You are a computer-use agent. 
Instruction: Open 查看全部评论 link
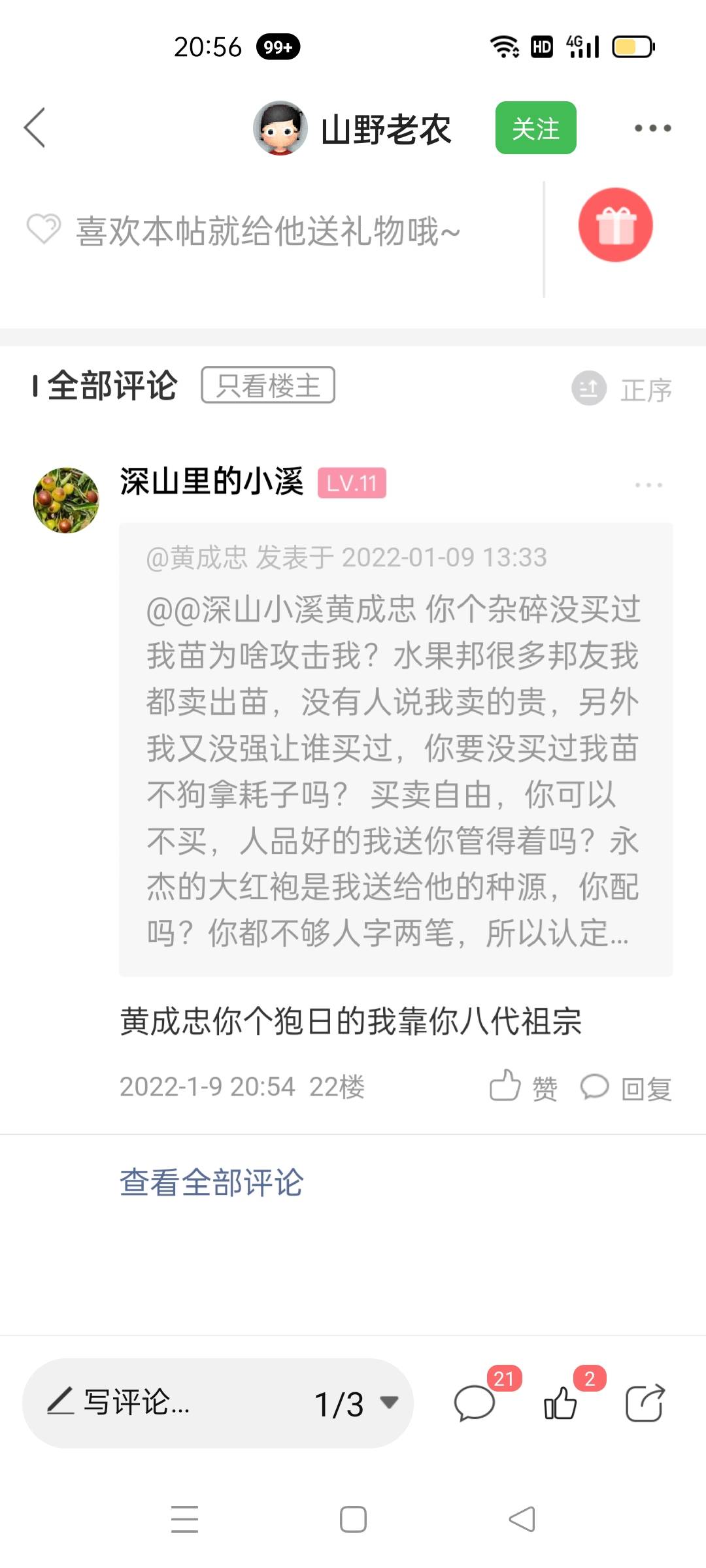pyautogui.click(x=211, y=1183)
